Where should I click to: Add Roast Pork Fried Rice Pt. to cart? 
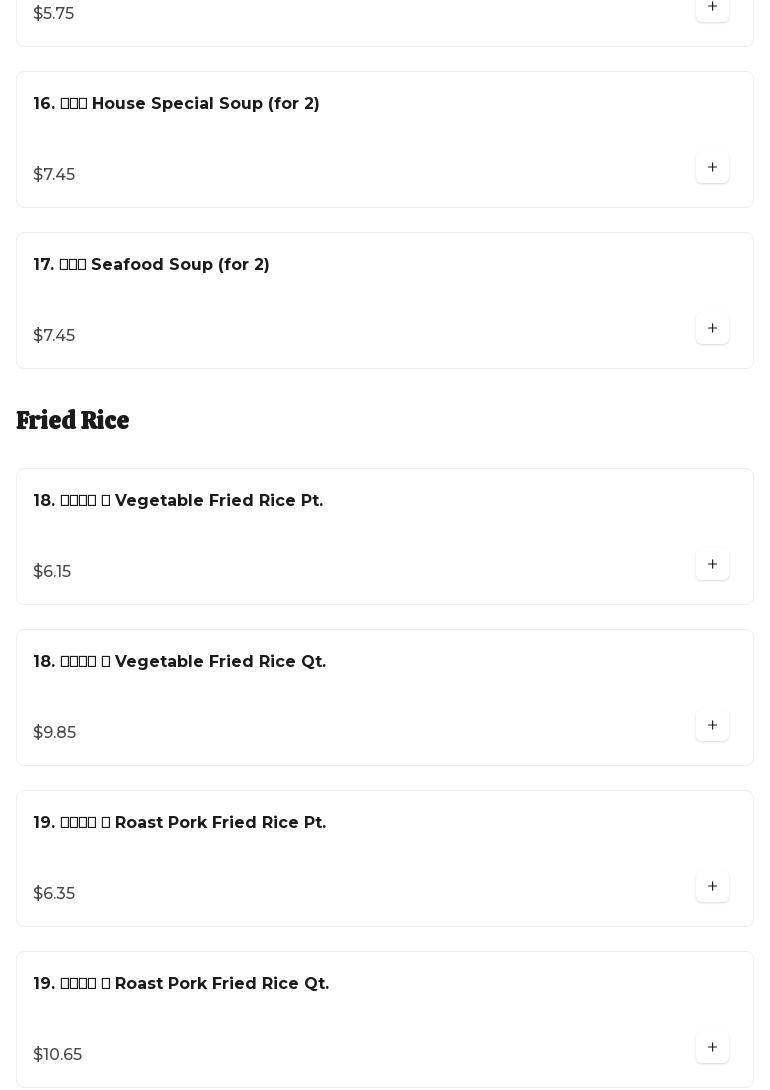coord(712,886)
